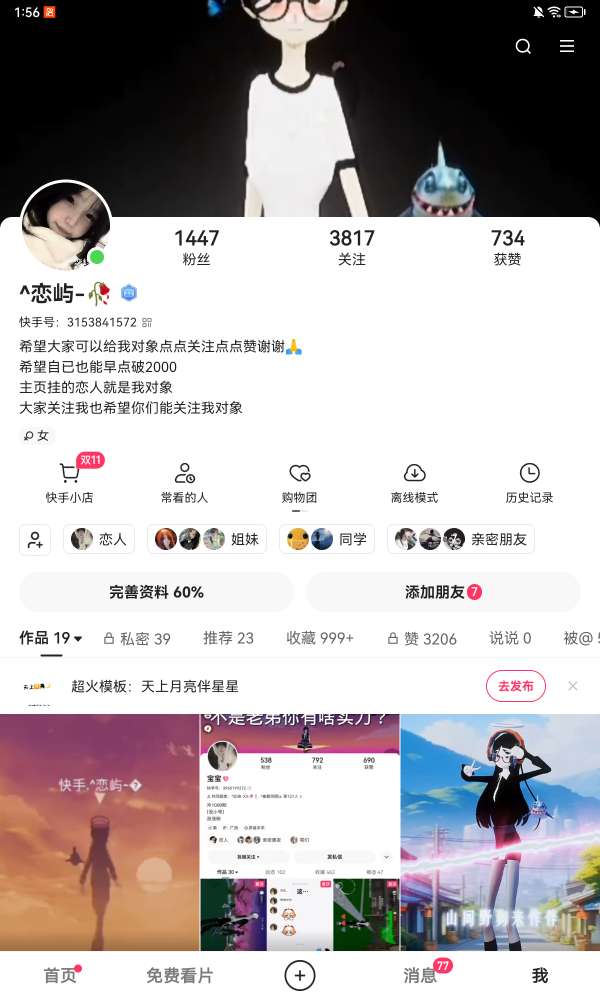This screenshot has height=1000, width=600.
Task: Dismiss the 超火模板 banner
Action: point(573,686)
